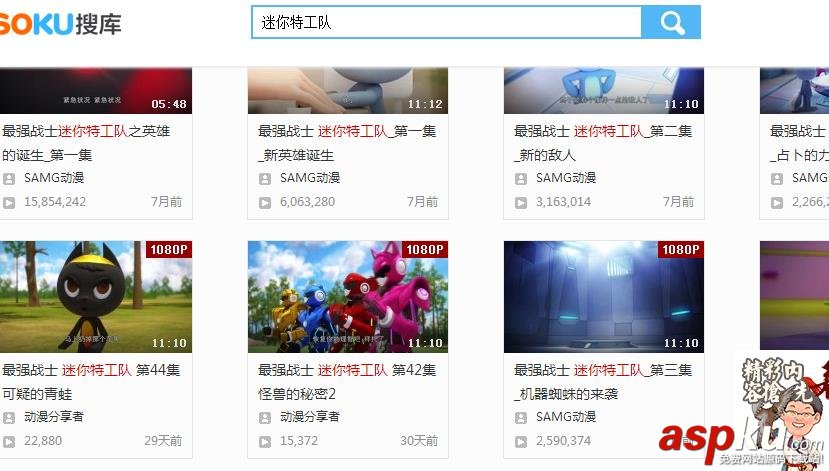Tap the search box containing 迷你特工队
Screen dimensions: 829x471
click(445, 22)
